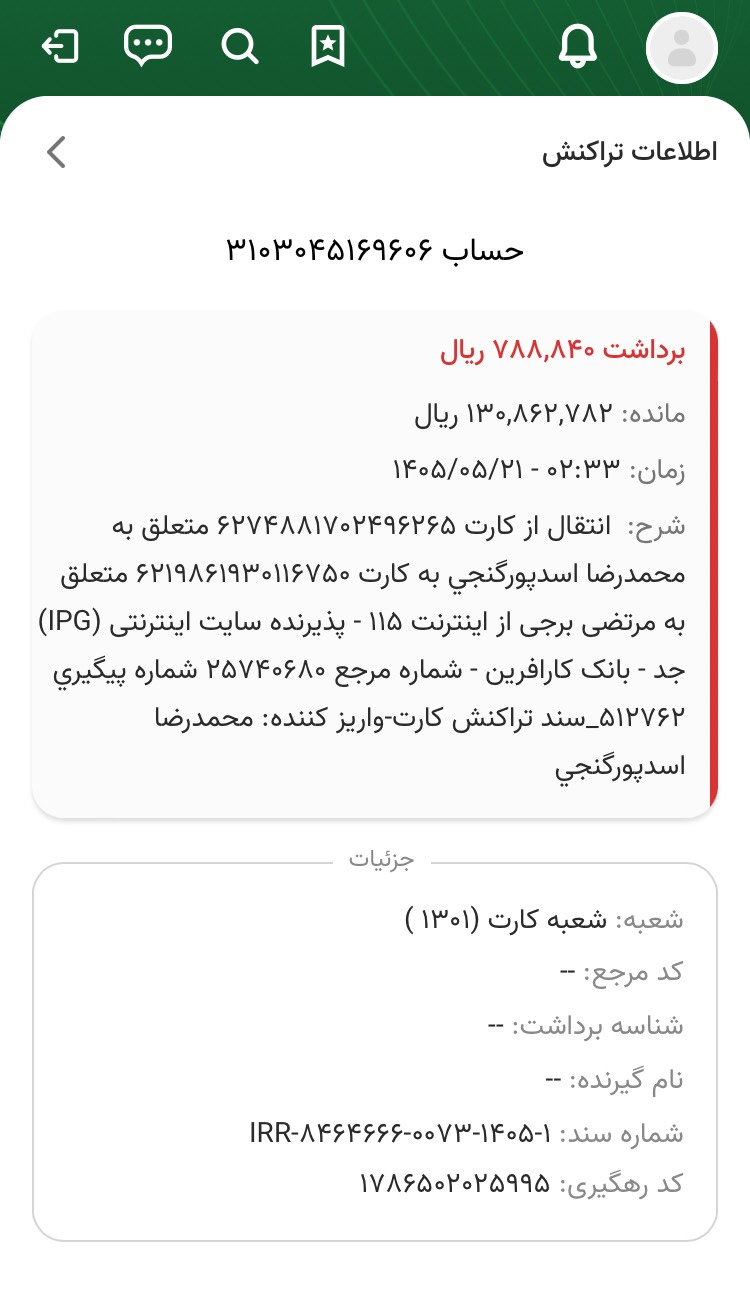Open the bookmarked items icon
Image resolution: width=750 pixels, height=1290 pixels.
click(328, 46)
